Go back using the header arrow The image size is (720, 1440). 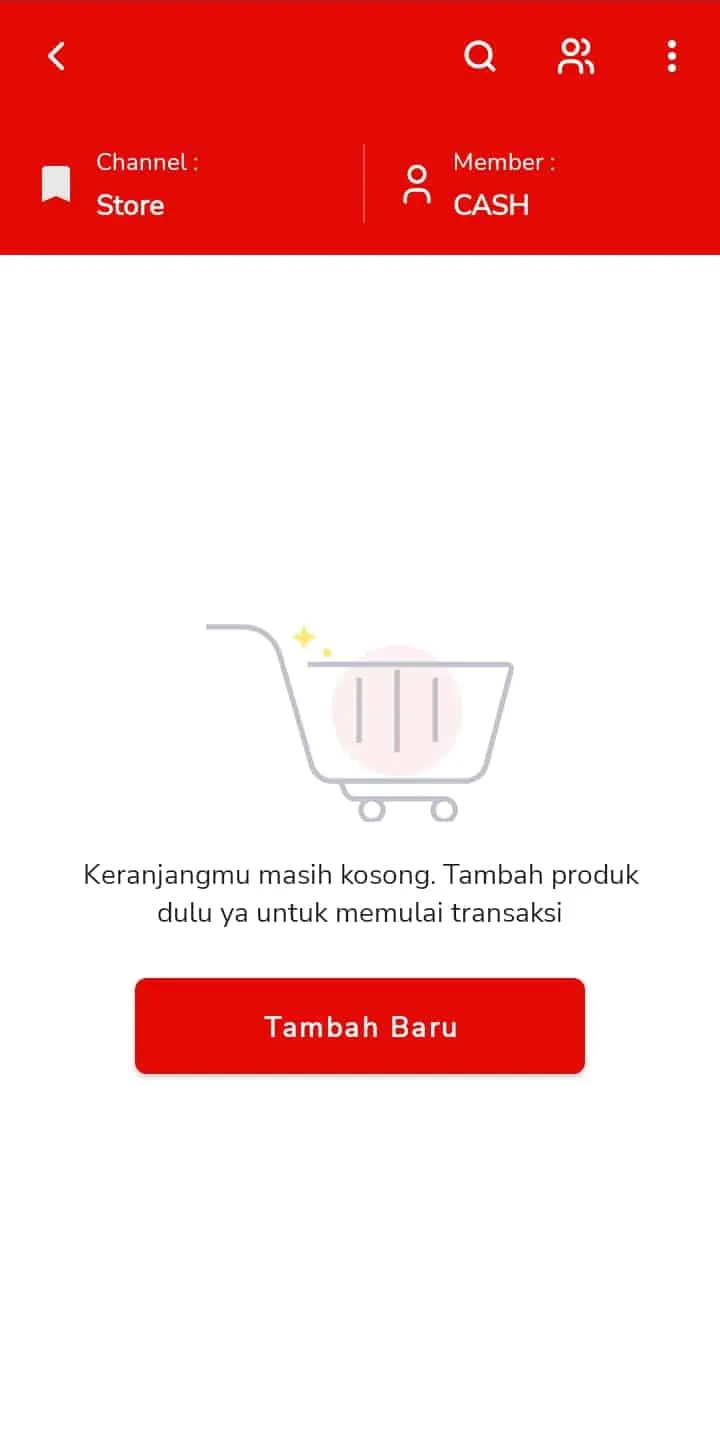[x=57, y=56]
